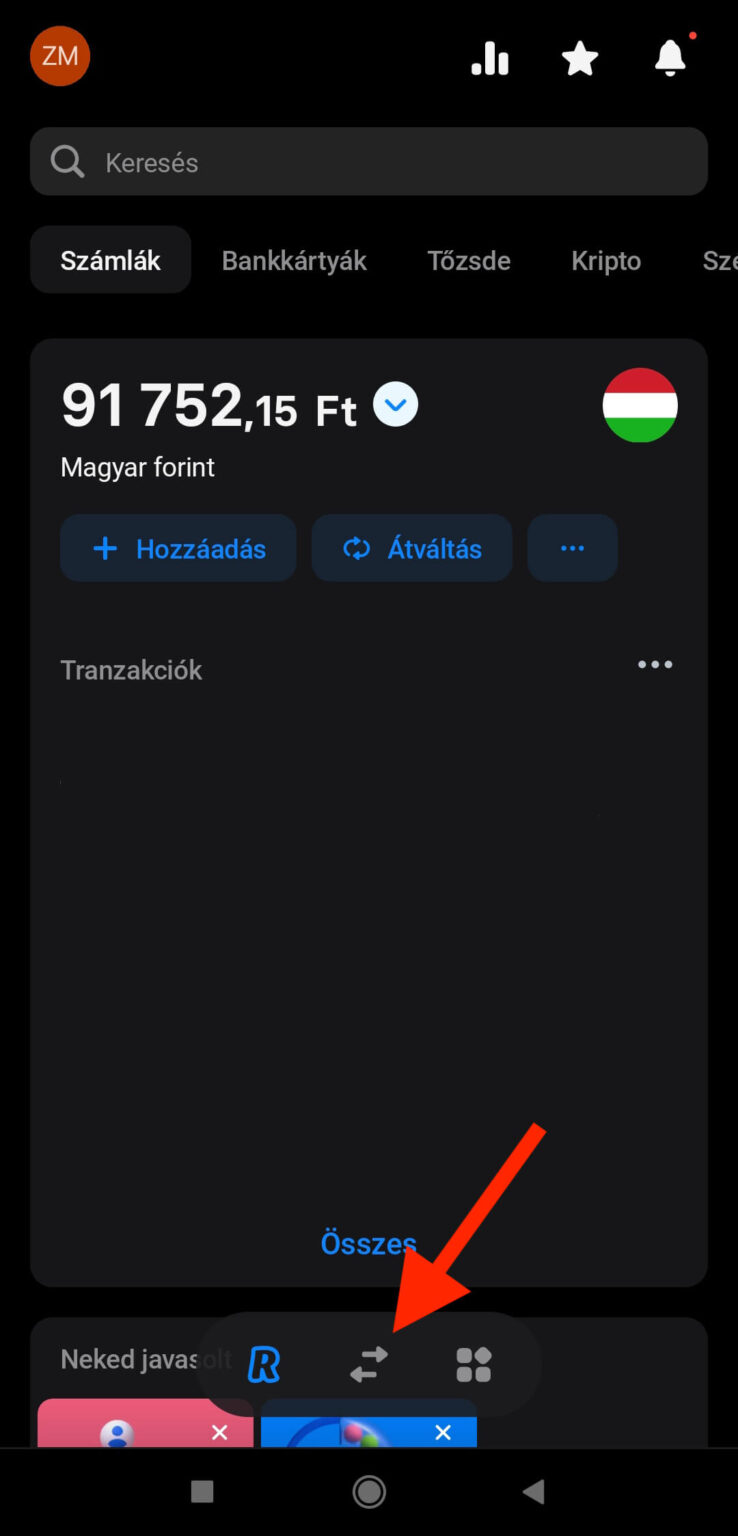Image resolution: width=738 pixels, height=1536 pixels.
Task: Dismiss the pink suggested card
Action: coord(220,1432)
